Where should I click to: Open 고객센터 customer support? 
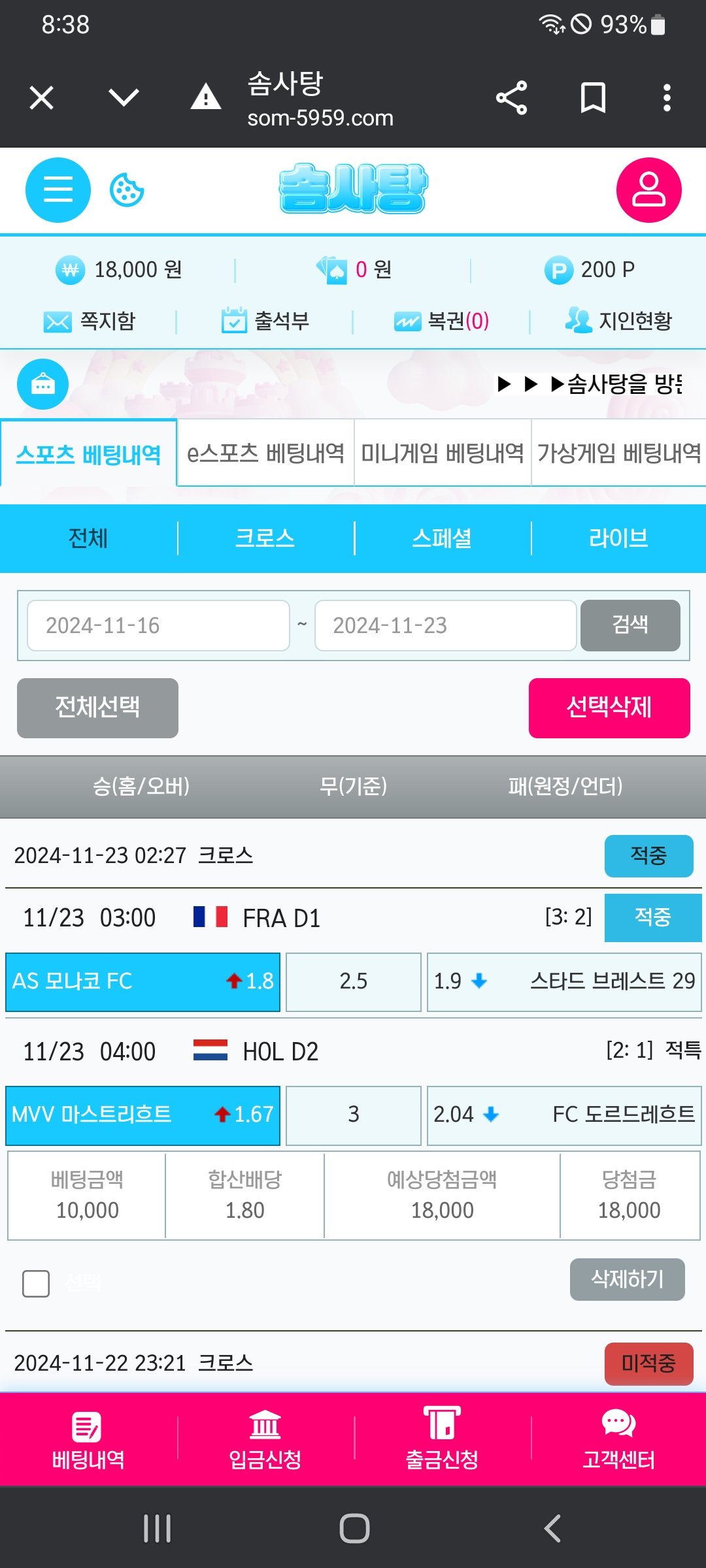click(x=618, y=1439)
